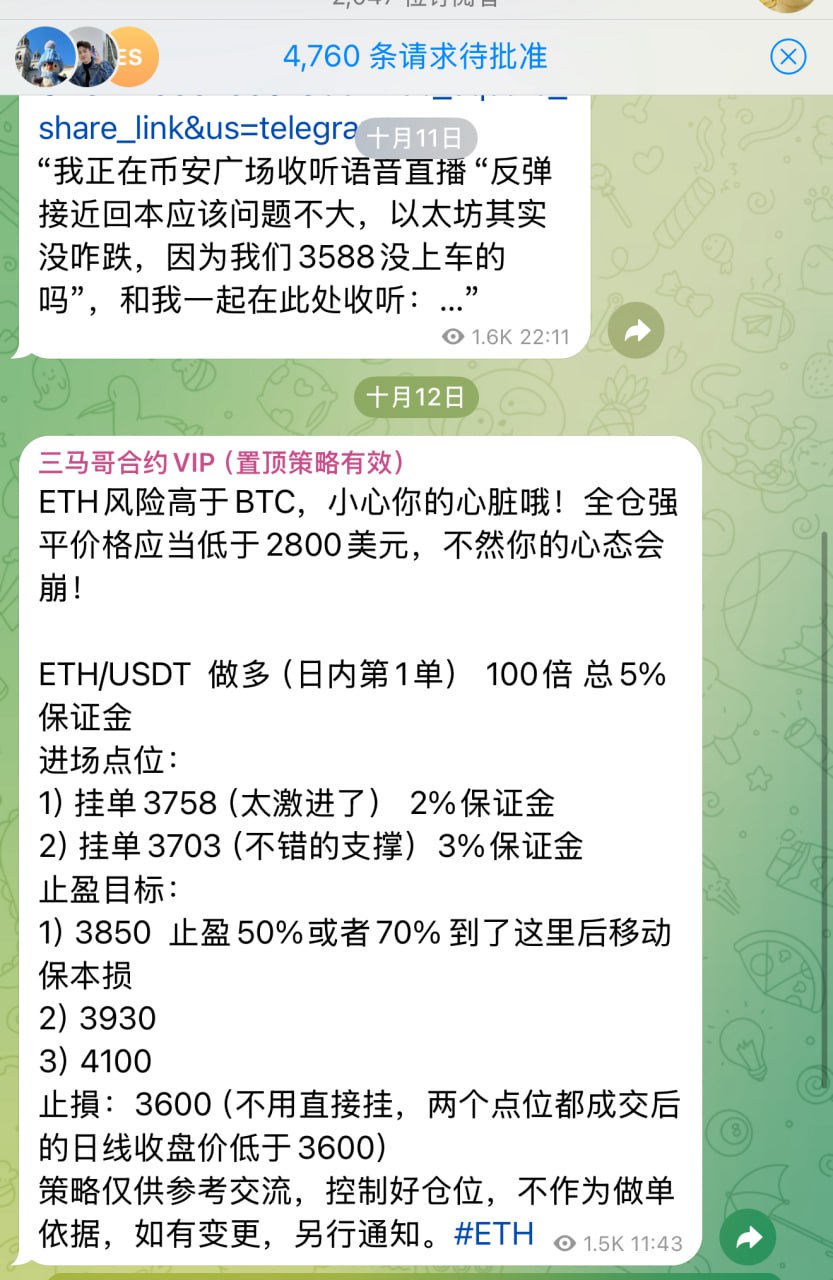
Task: Tap the forward arrow on the ETH strategy message
Action: (749, 1237)
